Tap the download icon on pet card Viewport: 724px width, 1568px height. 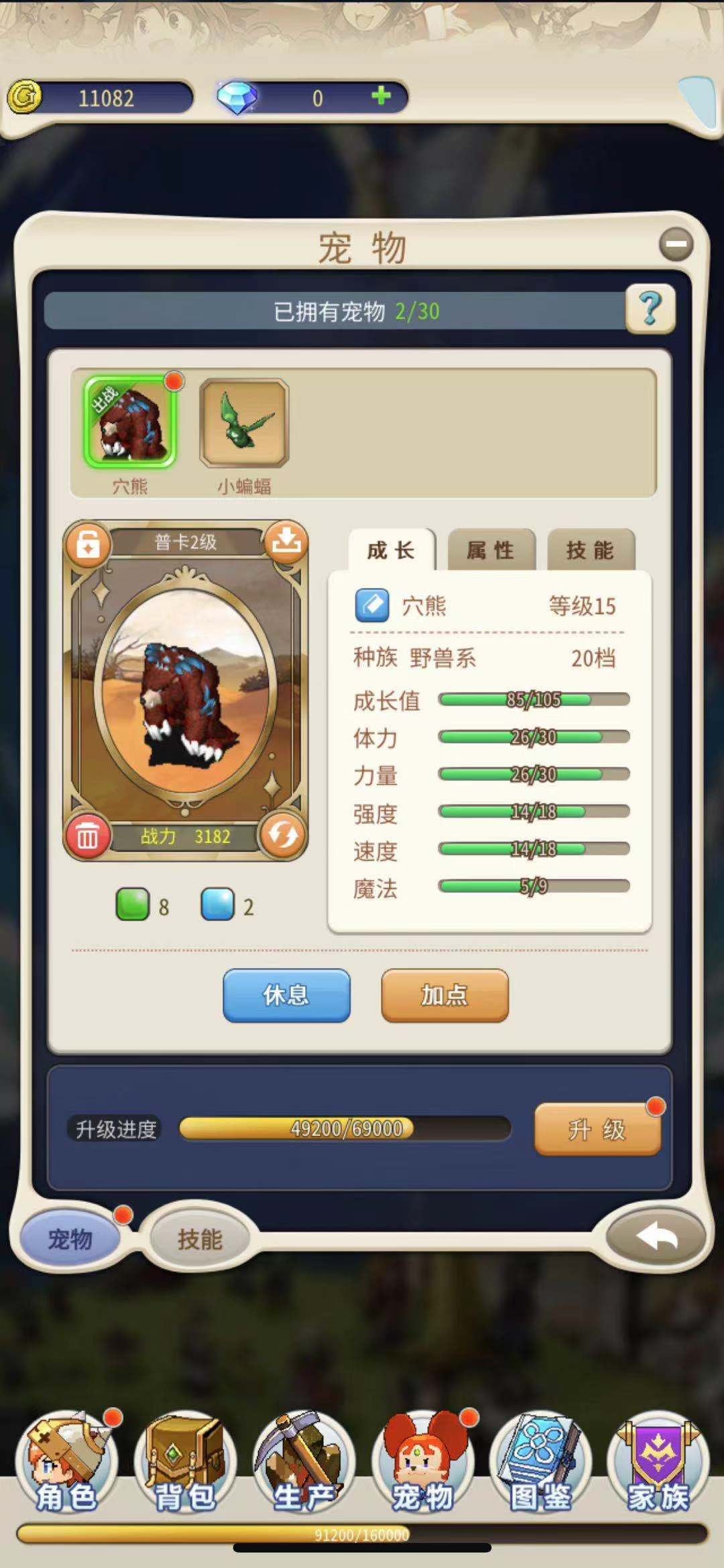pyautogui.click(x=286, y=541)
